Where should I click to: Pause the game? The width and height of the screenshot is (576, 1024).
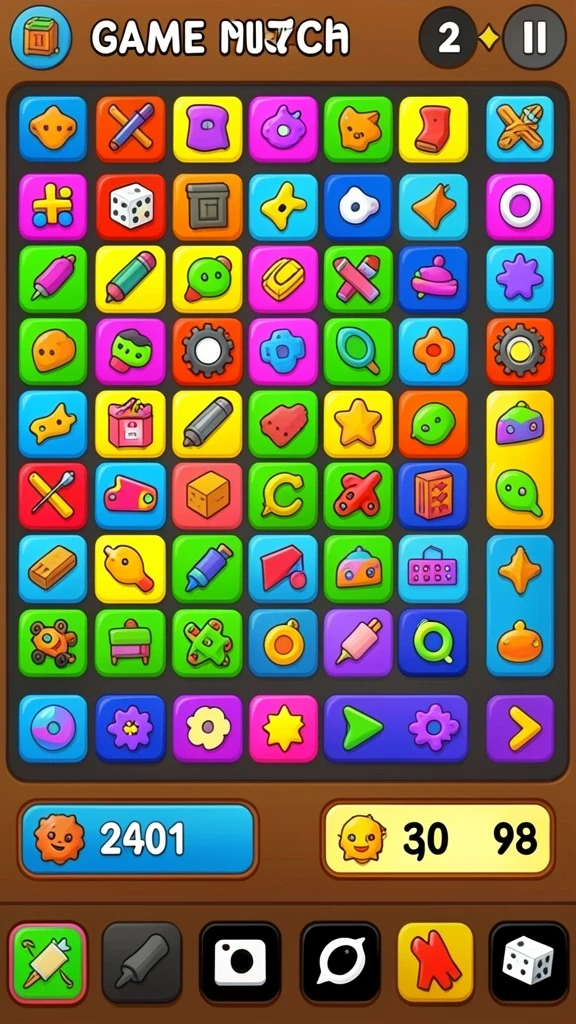click(534, 39)
